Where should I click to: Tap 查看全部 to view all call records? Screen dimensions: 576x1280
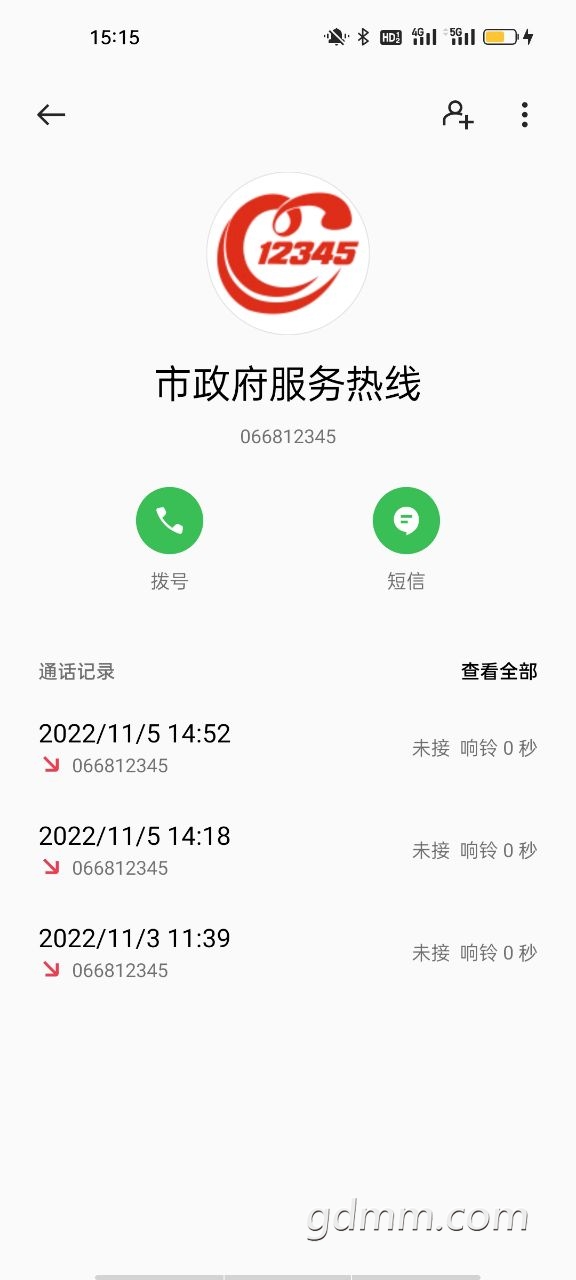[x=499, y=672]
